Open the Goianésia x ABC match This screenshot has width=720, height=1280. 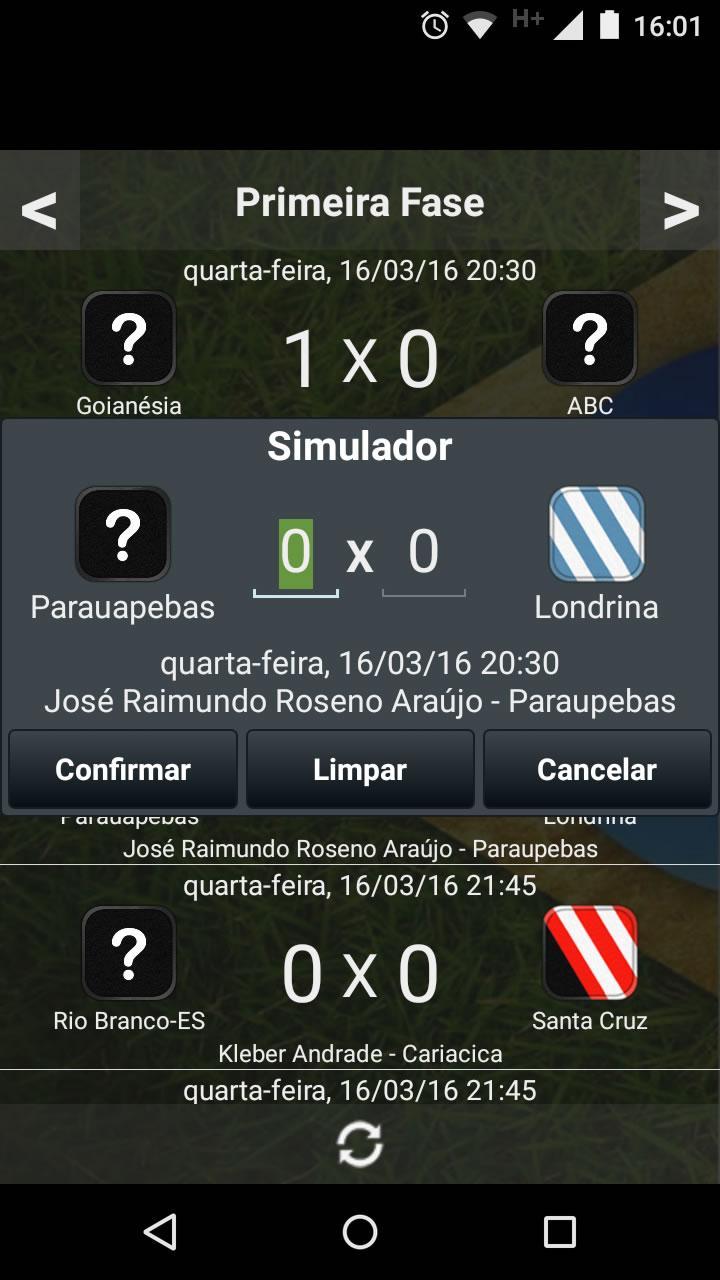pyautogui.click(x=360, y=358)
